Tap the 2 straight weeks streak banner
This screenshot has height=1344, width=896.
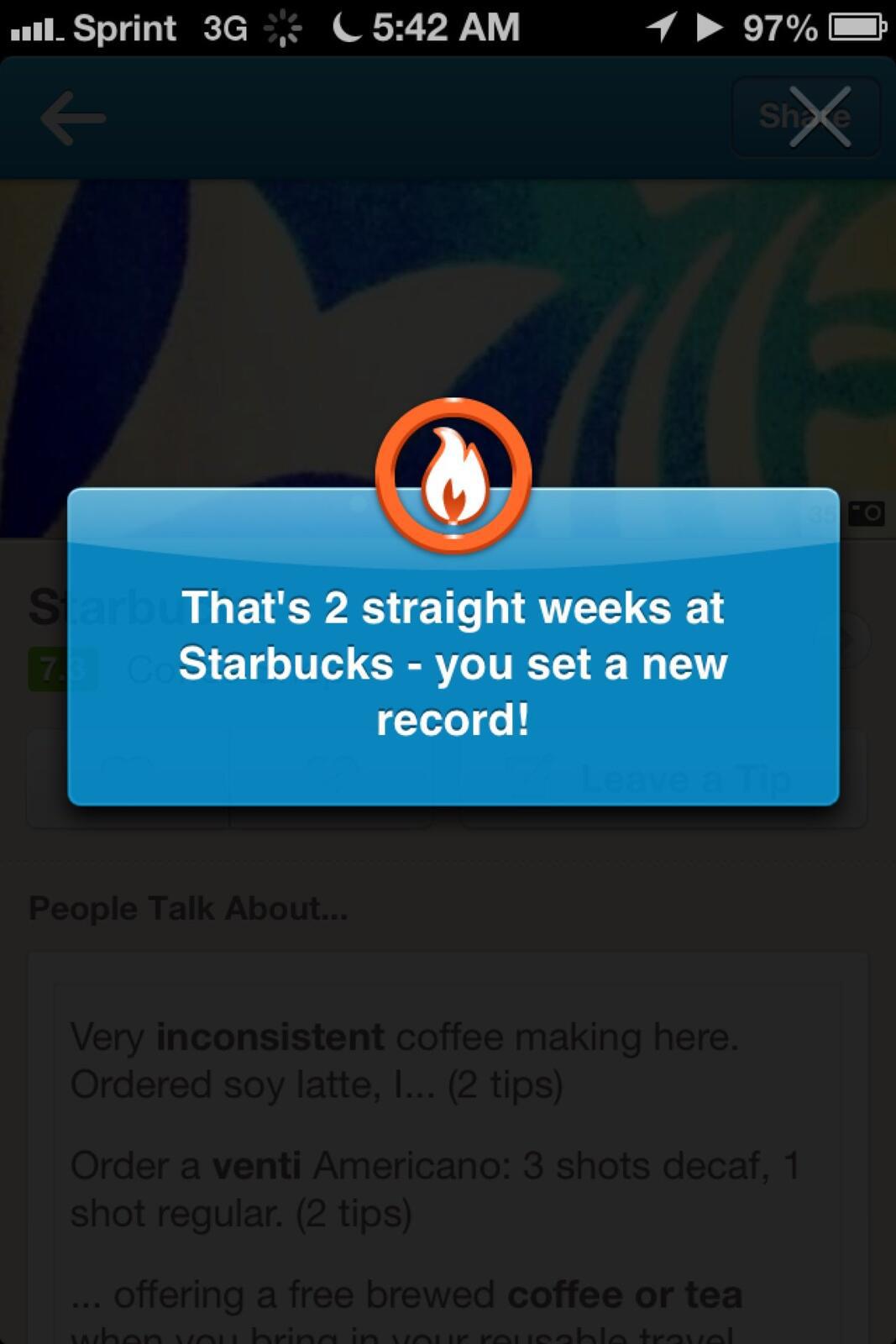tap(453, 663)
